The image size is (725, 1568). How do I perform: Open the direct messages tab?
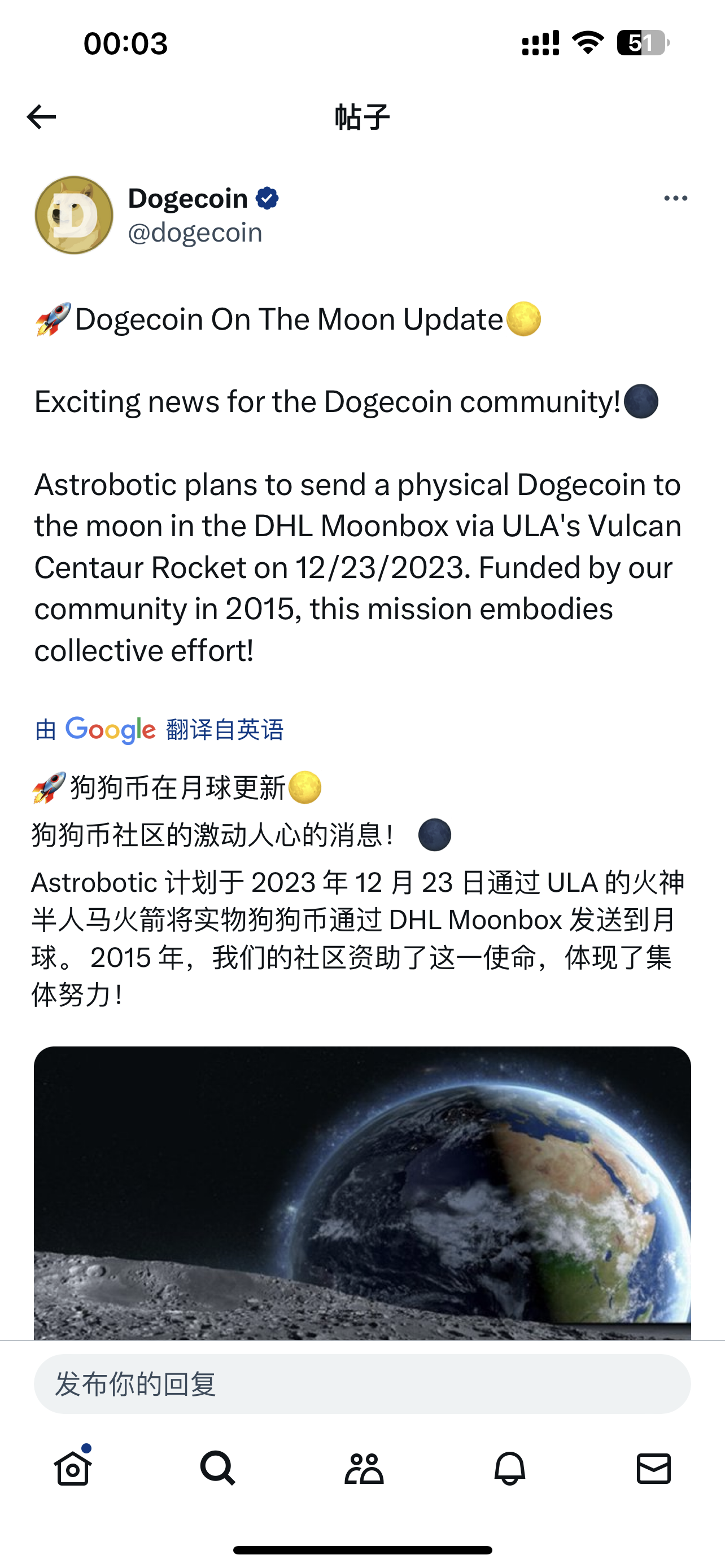(x=654, y=1468)
